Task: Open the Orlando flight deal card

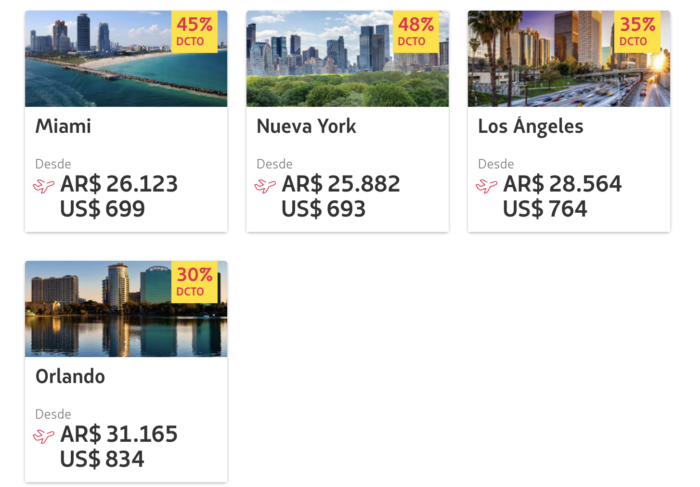Action: 126,372
